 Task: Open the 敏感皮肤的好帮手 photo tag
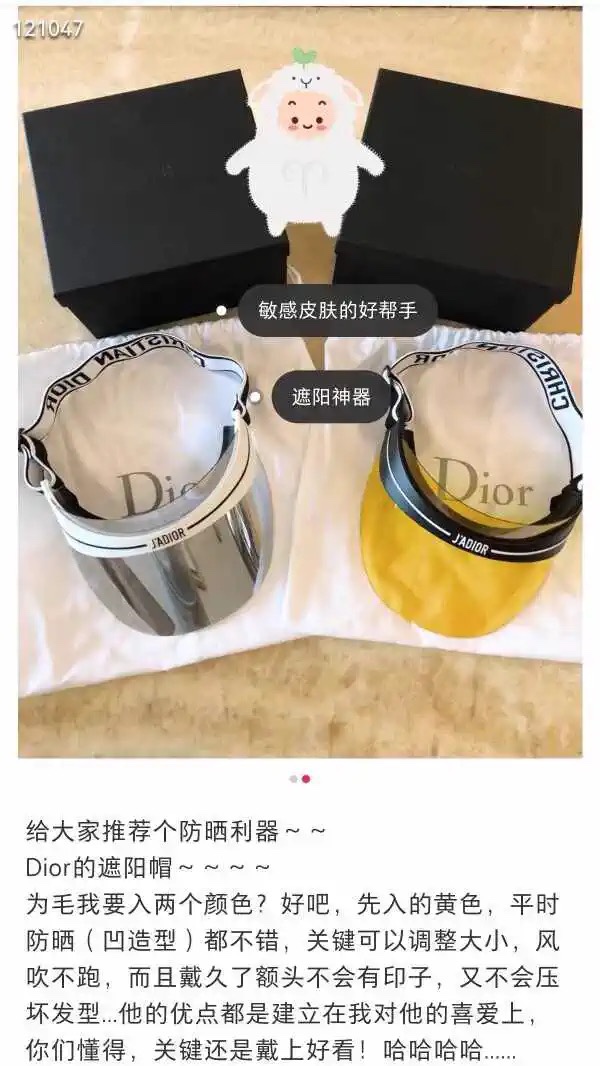pyautogui.click(x=338, y=310)
